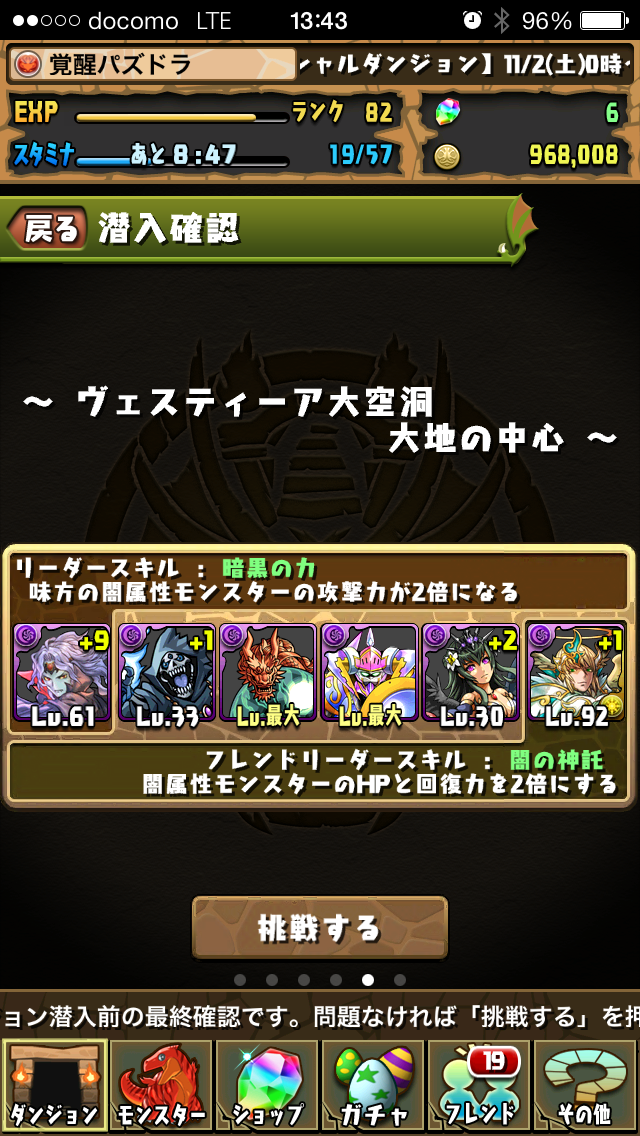Switch to the ダンジョン tab

click(55, 1086)
